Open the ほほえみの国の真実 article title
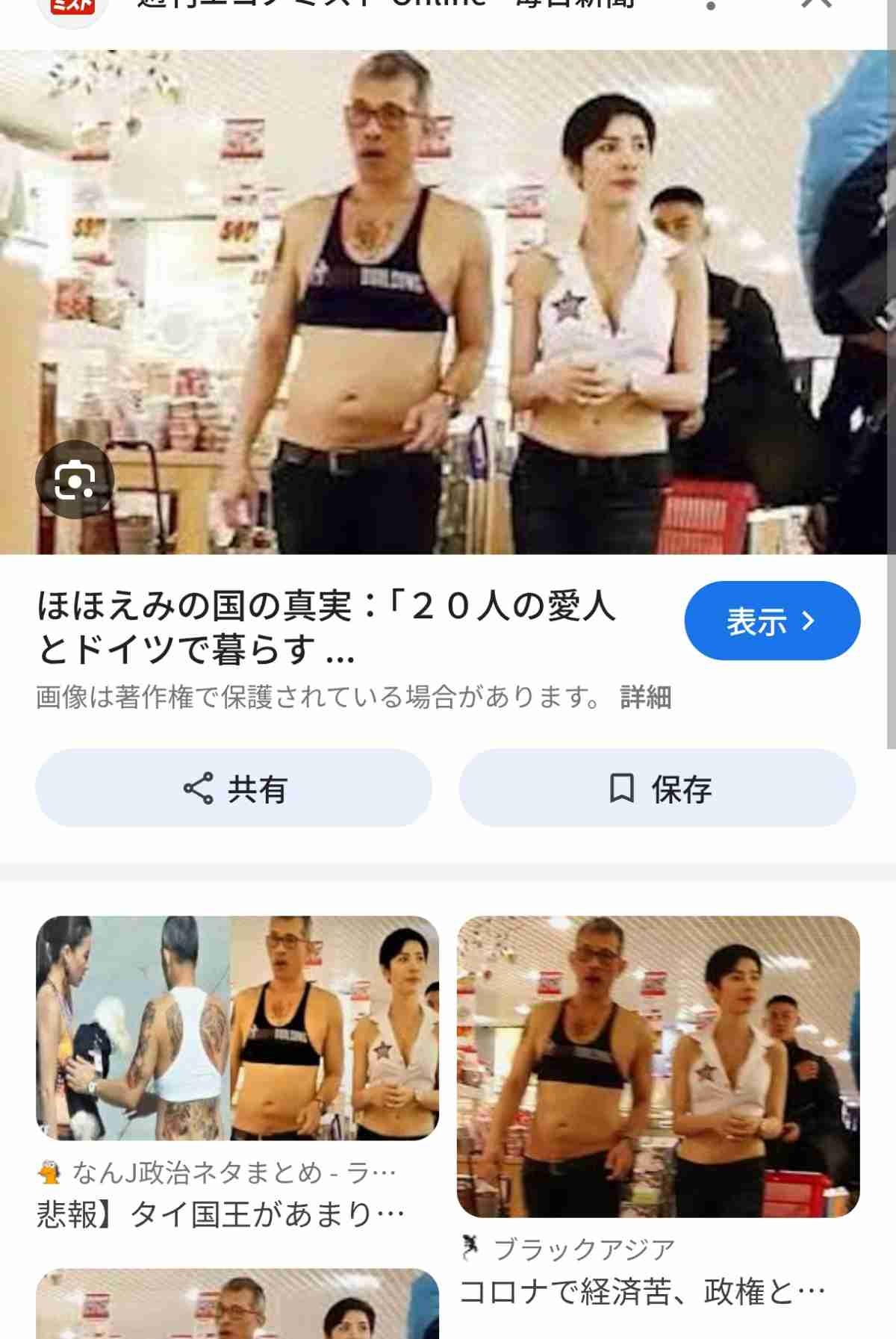Viewport: 896px width, 1339px height. 326,627
